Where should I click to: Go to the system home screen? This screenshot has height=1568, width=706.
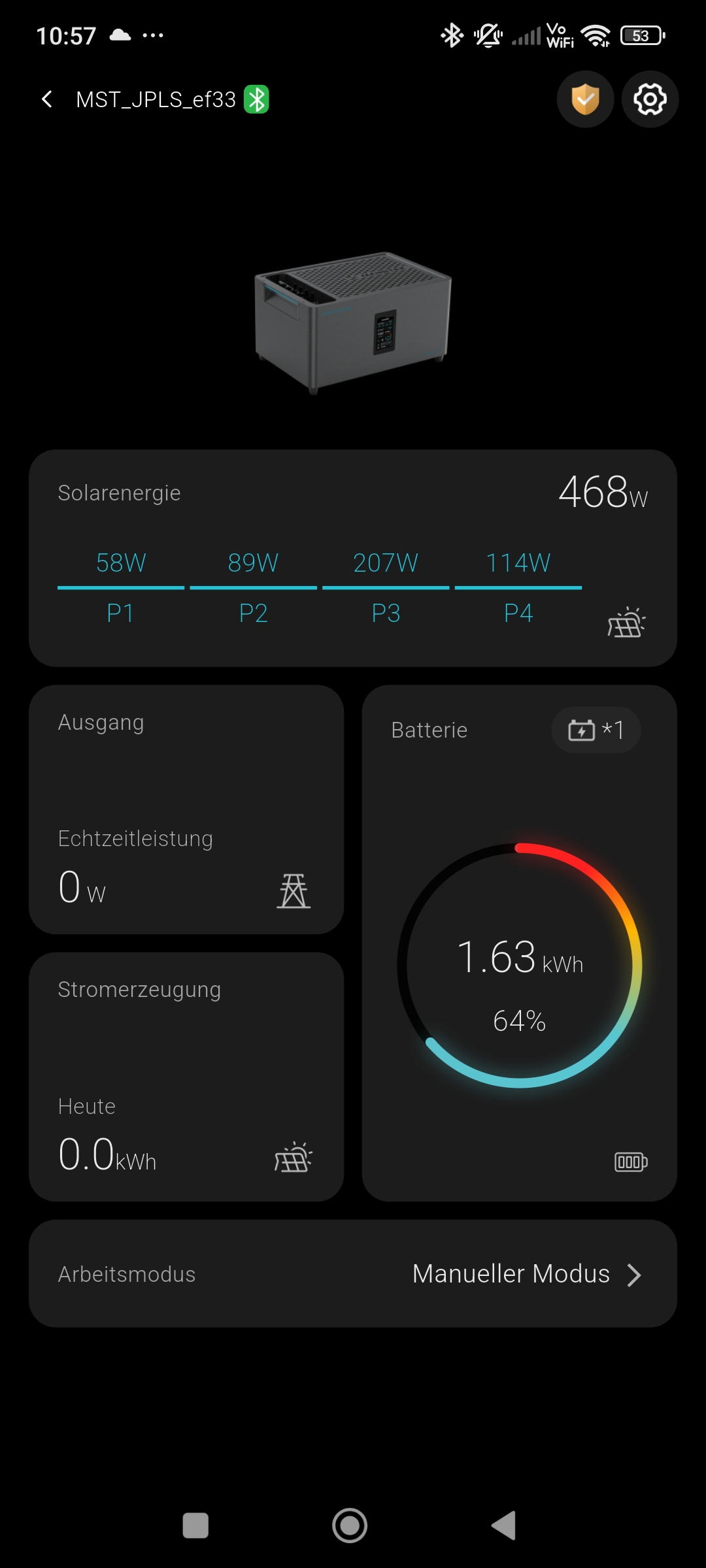[350, 1526]
